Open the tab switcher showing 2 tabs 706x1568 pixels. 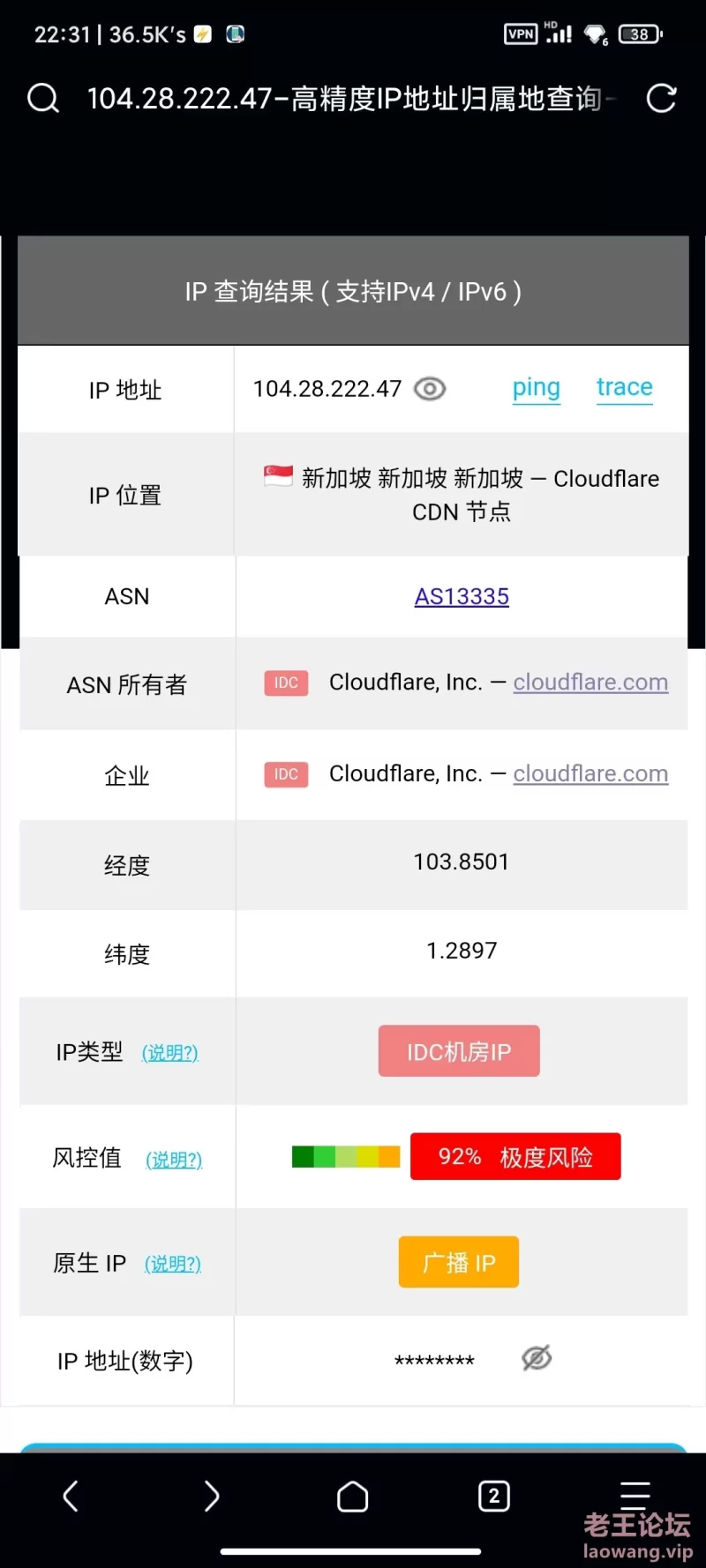[x=494, y=1496]
